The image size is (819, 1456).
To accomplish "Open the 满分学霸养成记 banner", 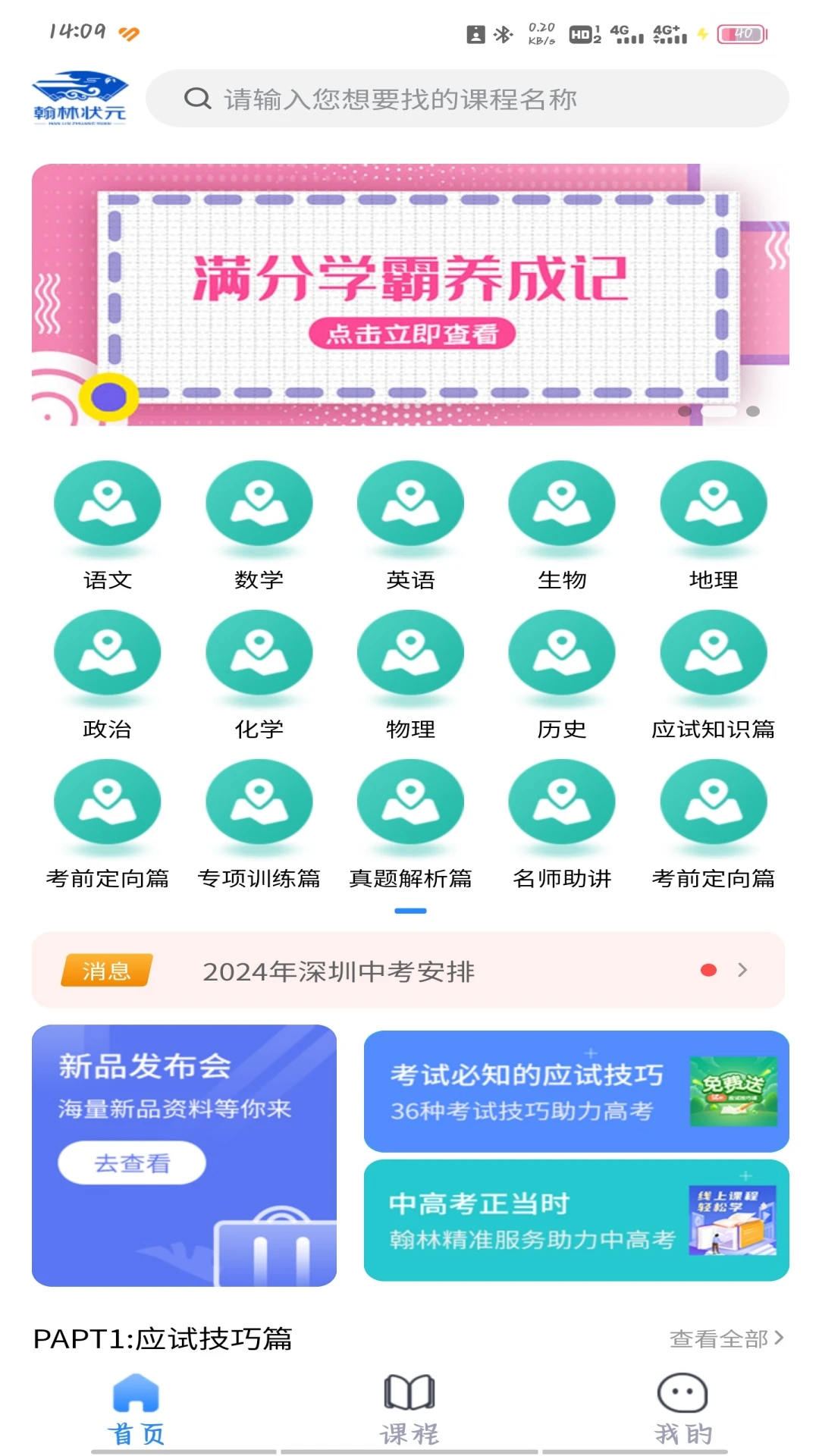I will (x=409, y=296).
